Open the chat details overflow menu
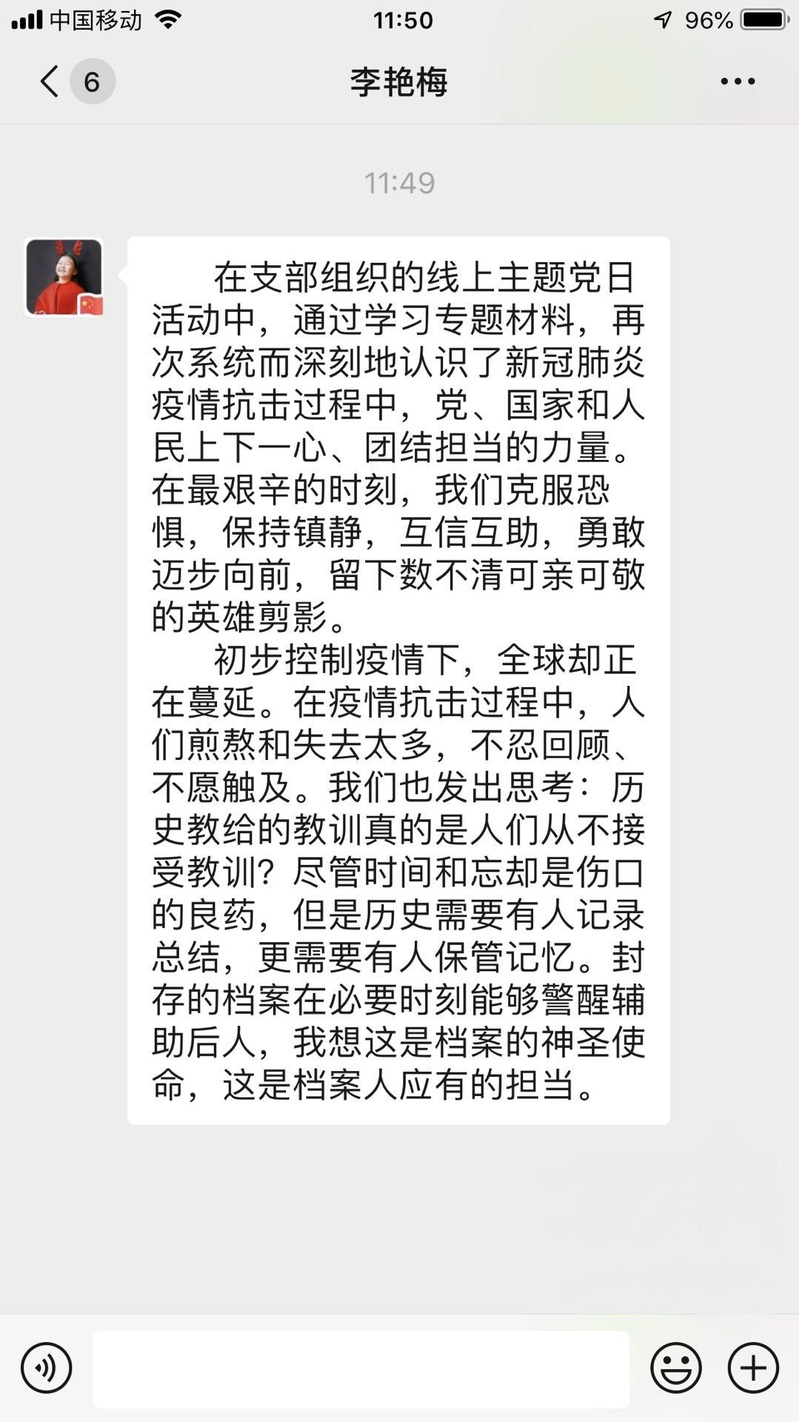This screenshot has height=1422, width=799. point(737,81)
